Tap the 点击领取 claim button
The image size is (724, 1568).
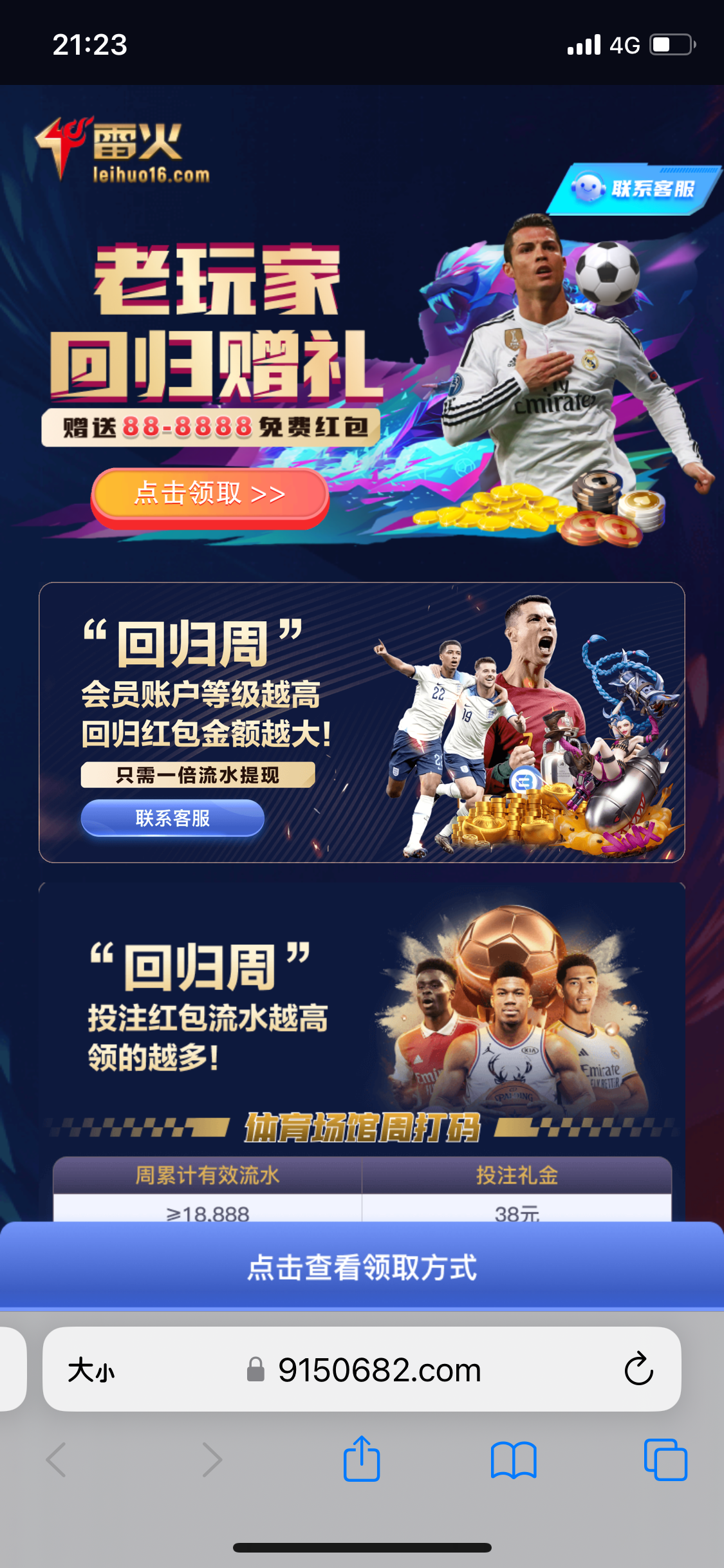[x=210, y=494]
